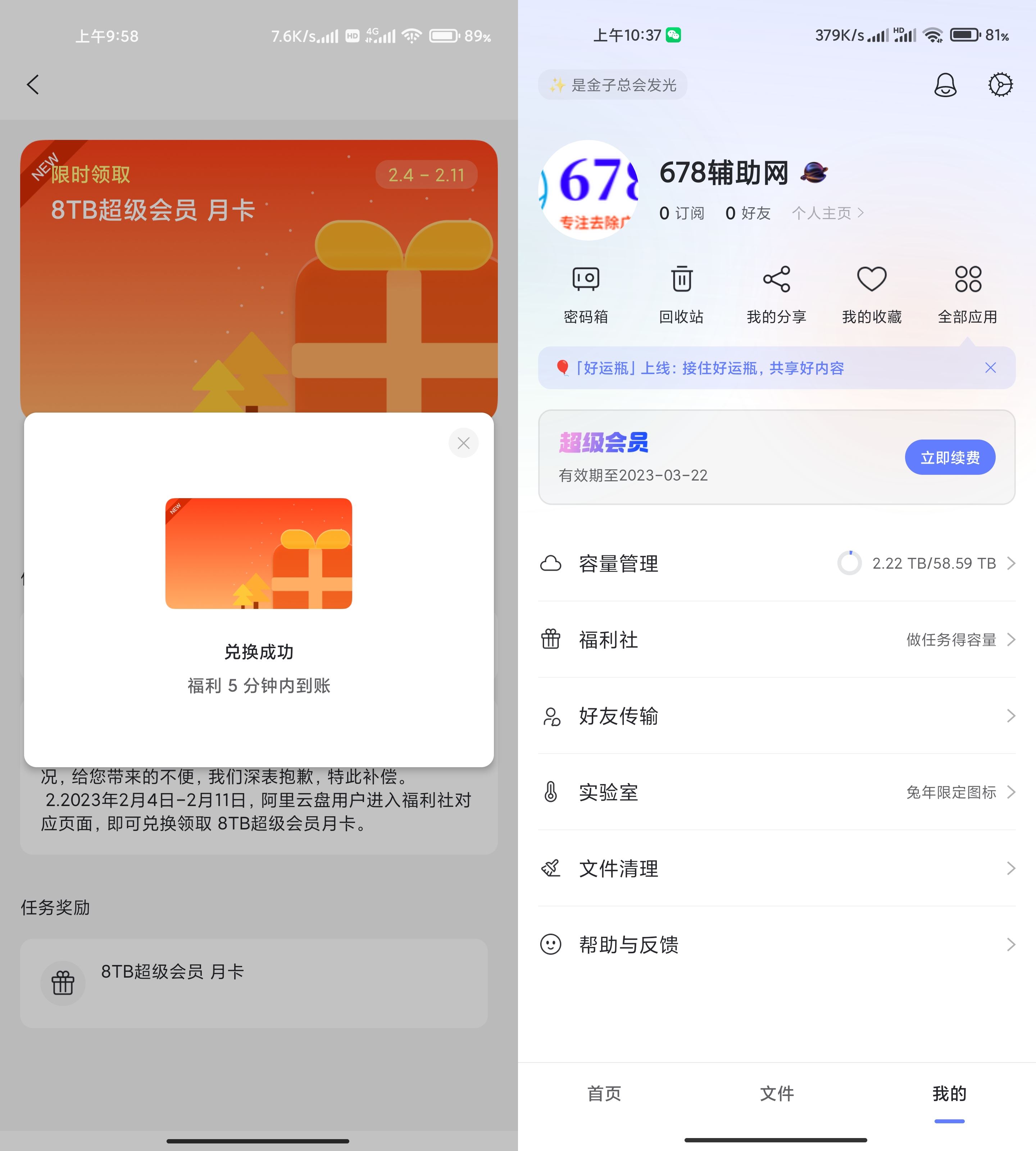Image resolution: width=1036 pixels, height=1151 pixels.
Task: Open 我的收藏 favorites
Action: (x=872, y=294)
